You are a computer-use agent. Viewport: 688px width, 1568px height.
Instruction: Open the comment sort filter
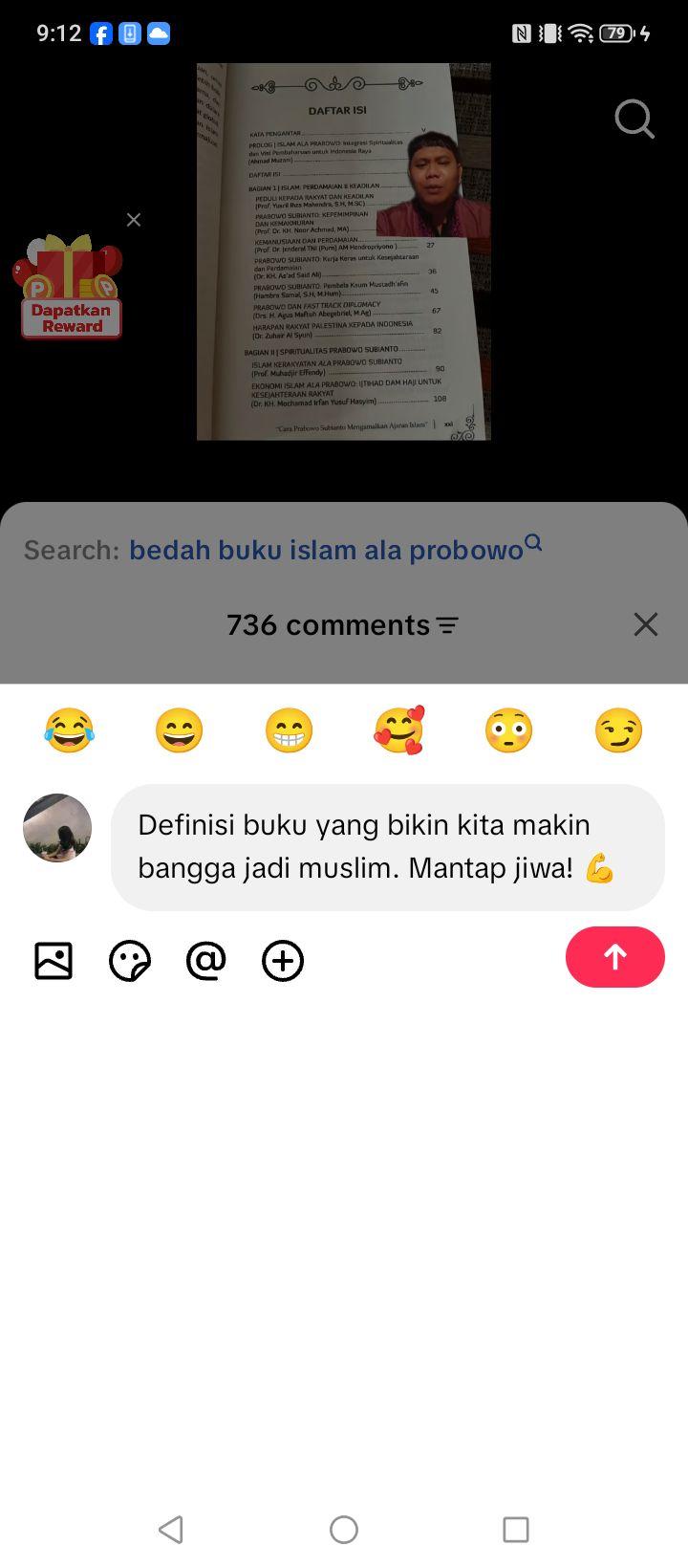click(x=447, y=625)
